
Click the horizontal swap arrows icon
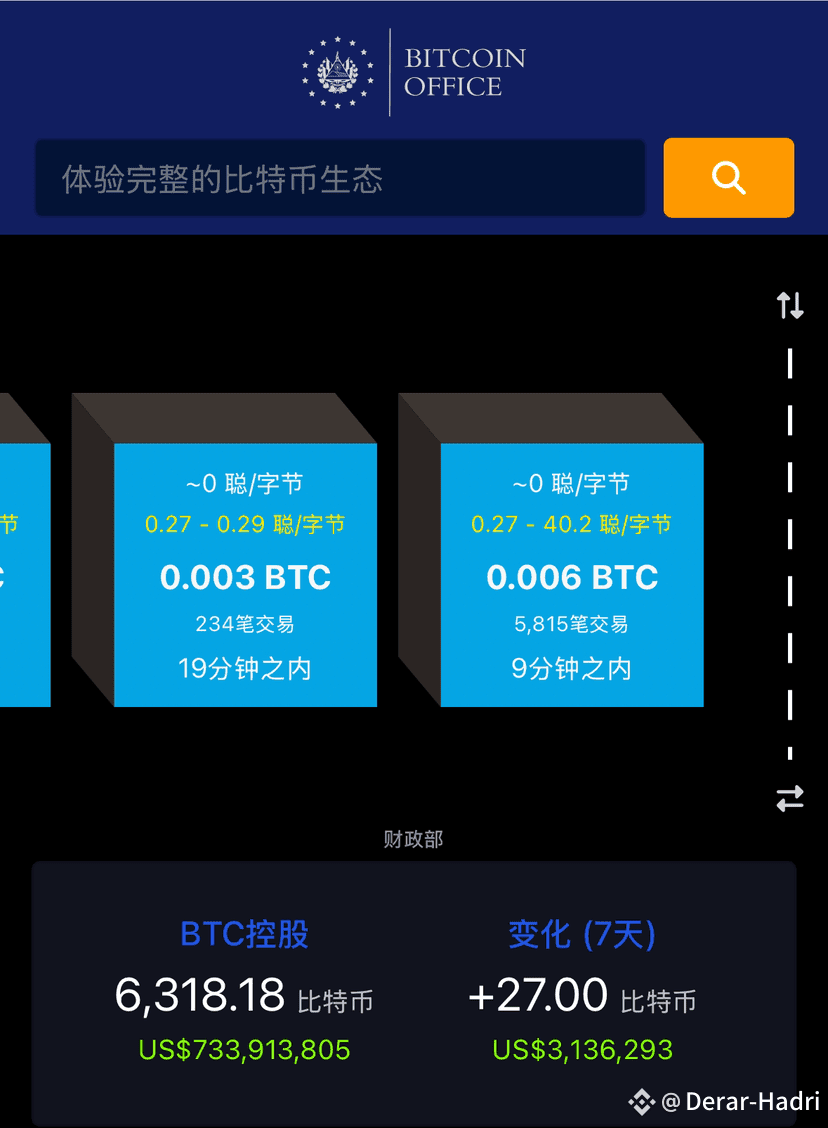pos(790,799)
